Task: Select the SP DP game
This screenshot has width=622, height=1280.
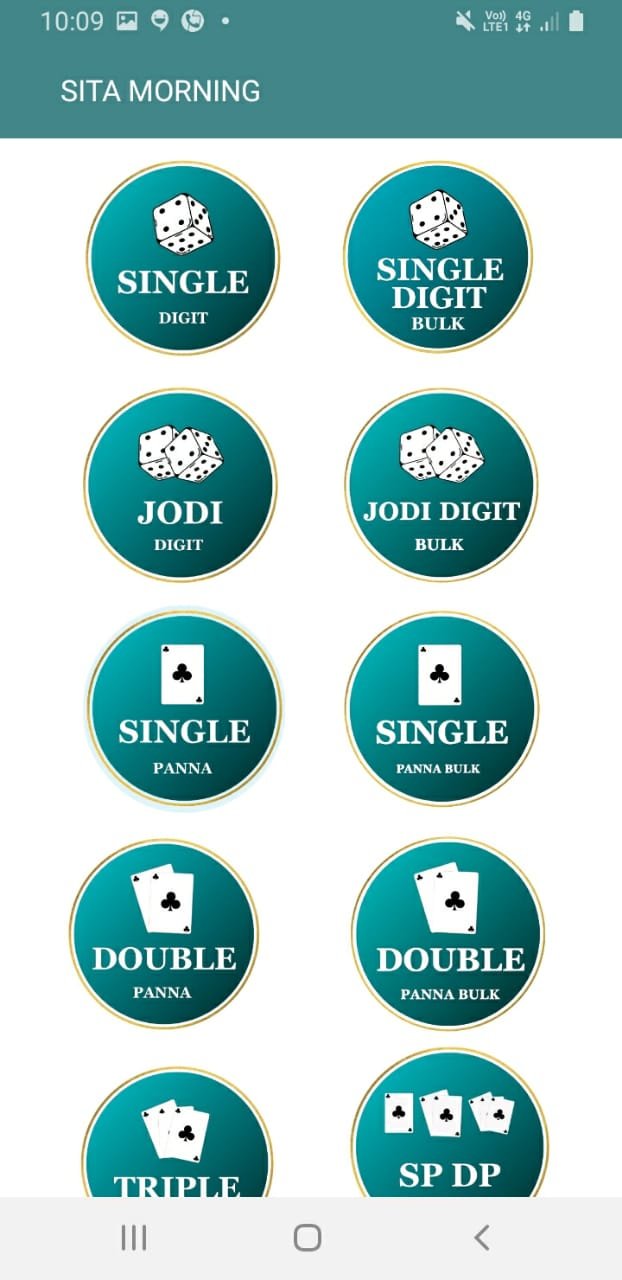Action: click(x=449, y=1130)
